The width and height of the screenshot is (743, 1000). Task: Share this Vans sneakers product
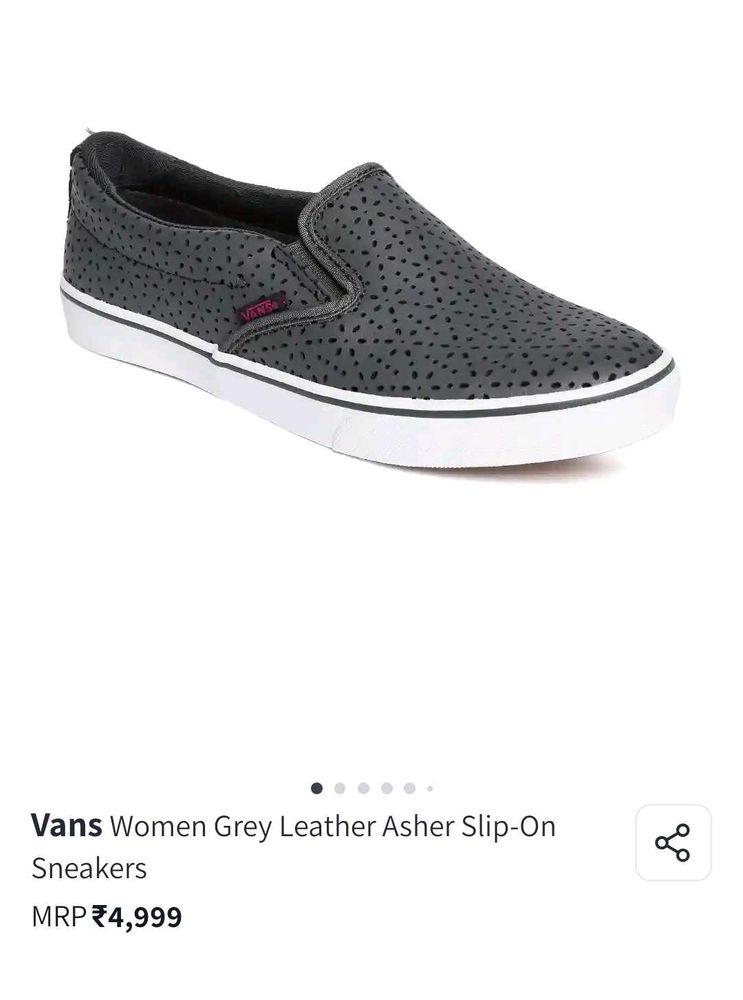[x=673, y=842]
